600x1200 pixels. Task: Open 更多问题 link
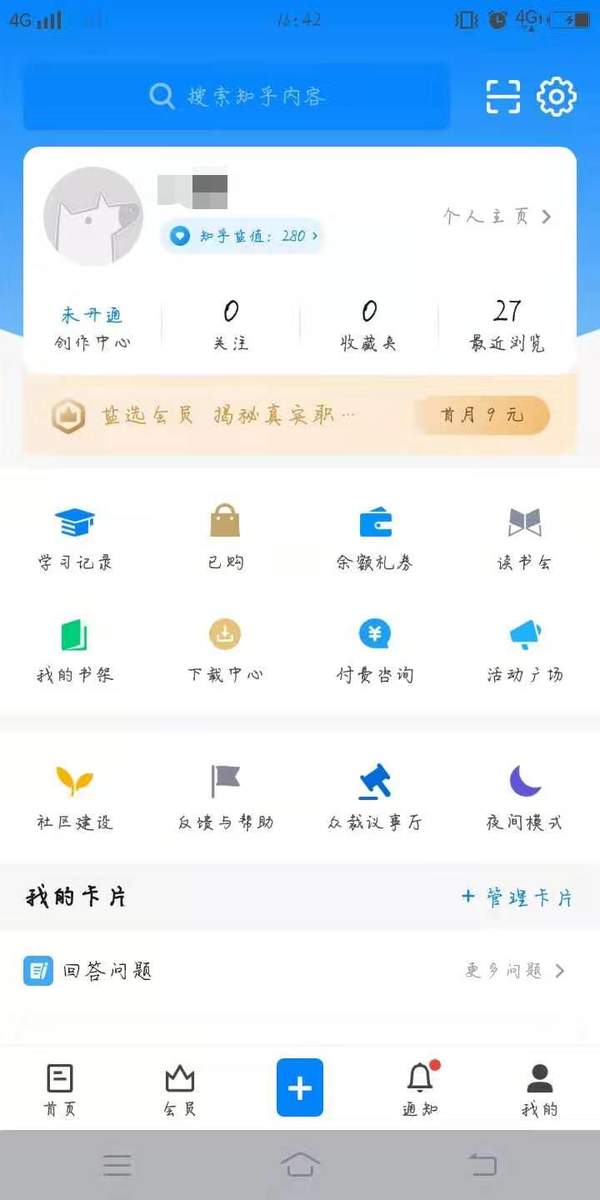[x=515, y=970]
